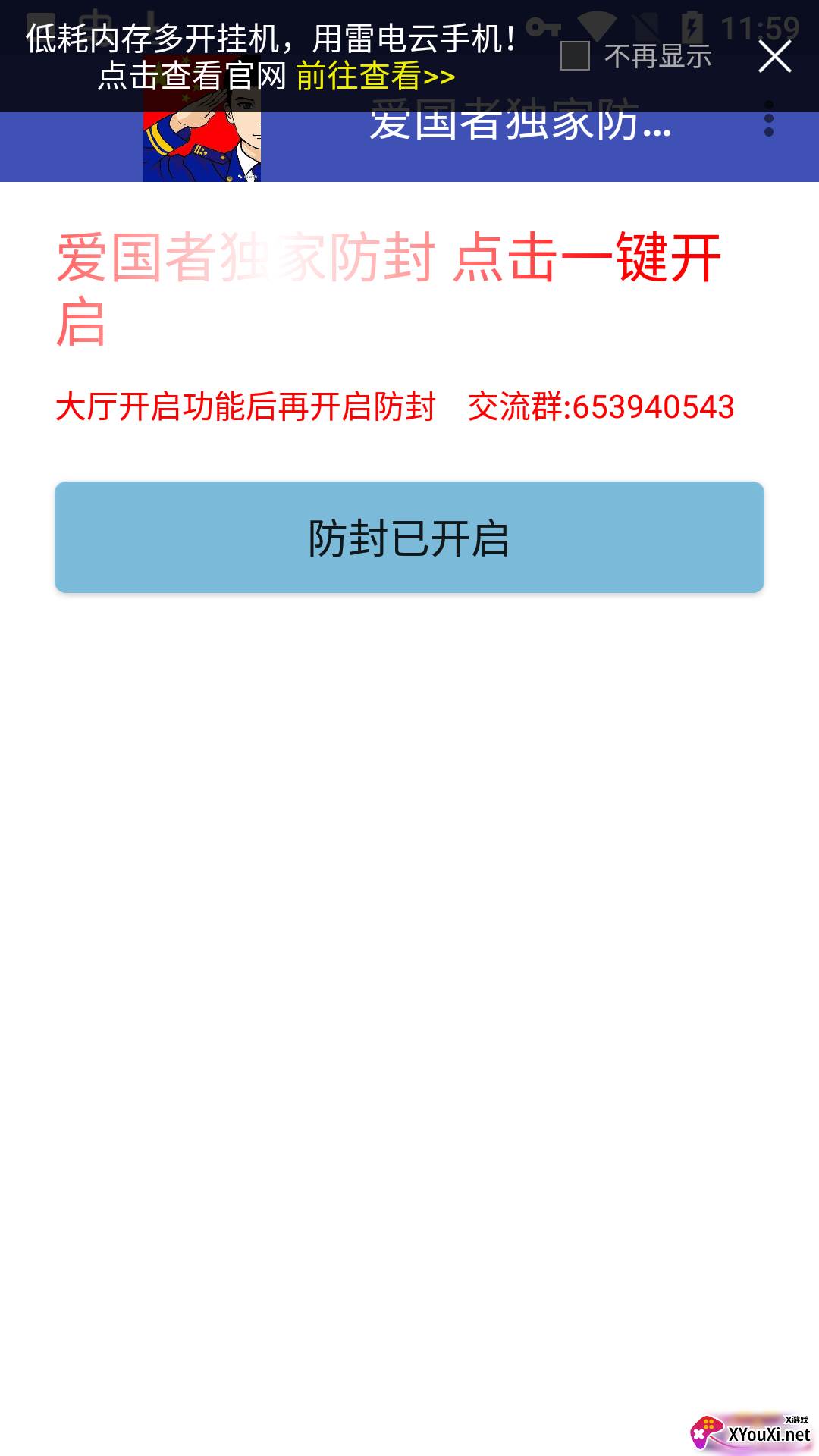The width and height of the screenshot is (819, 1456).
Task: Close the top advertisement banner
Action: point(774,57)
